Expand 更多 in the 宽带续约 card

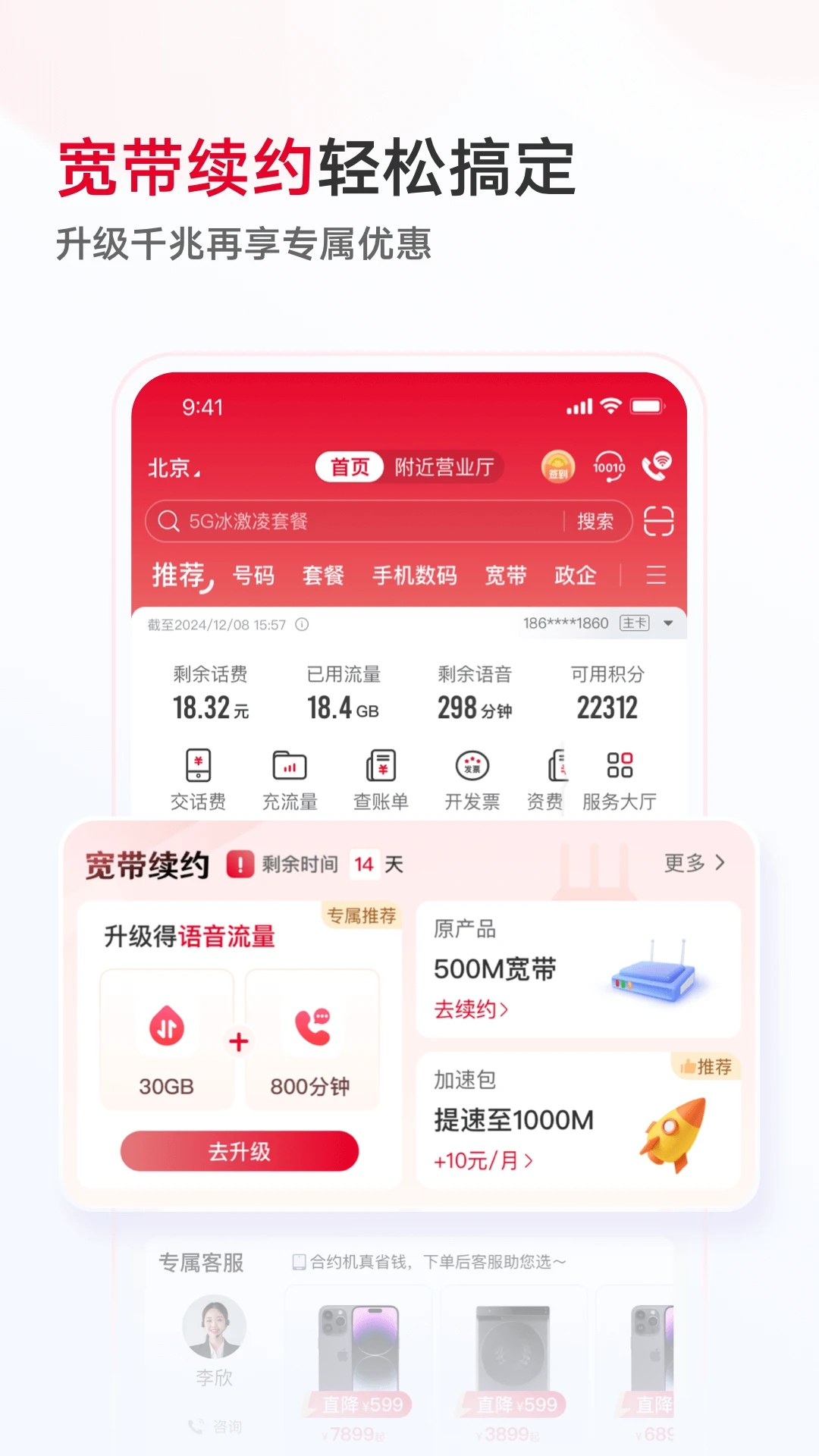click(x=695, y=862)
